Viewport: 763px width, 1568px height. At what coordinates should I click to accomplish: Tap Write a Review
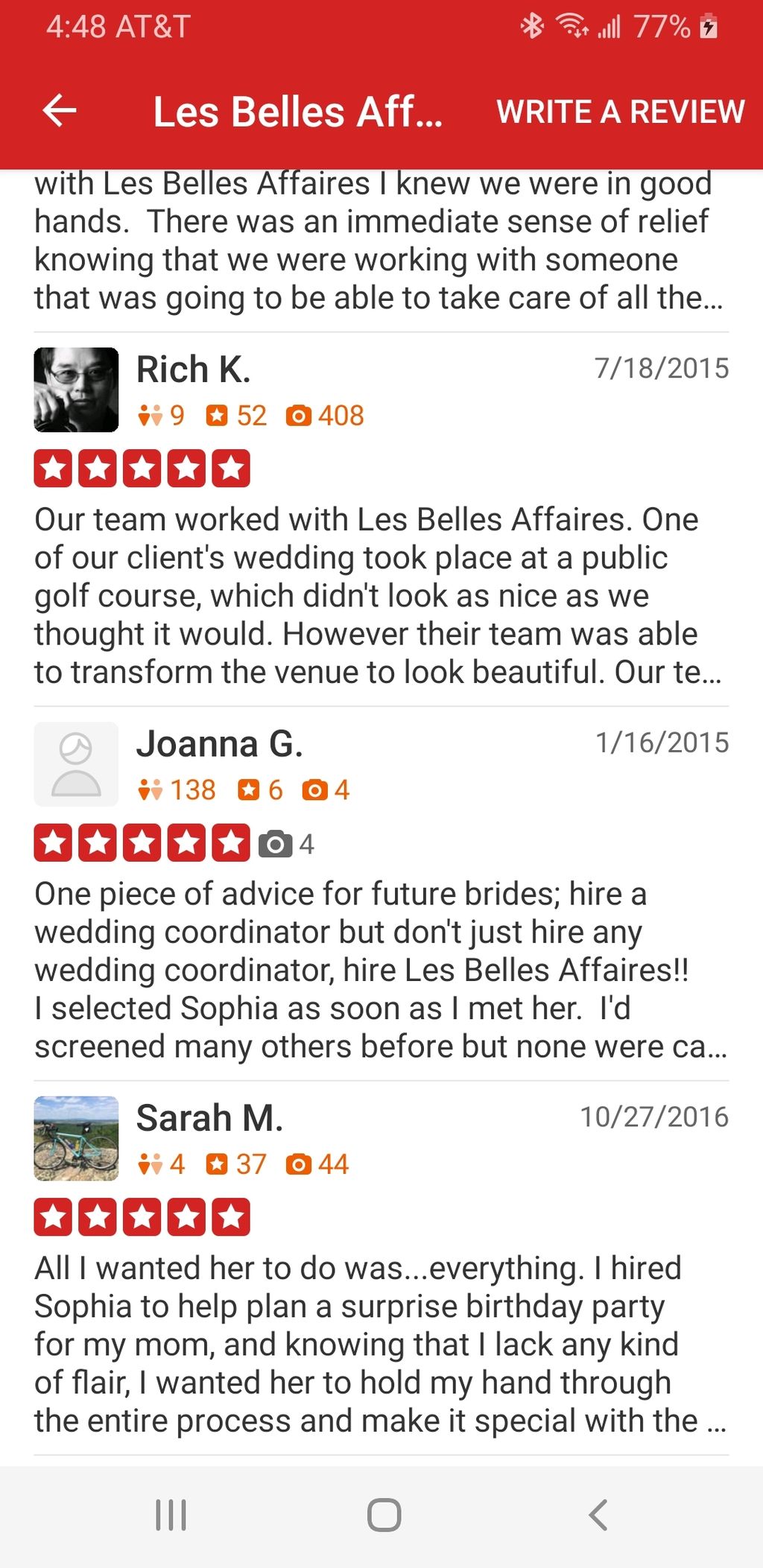(620, 112)
